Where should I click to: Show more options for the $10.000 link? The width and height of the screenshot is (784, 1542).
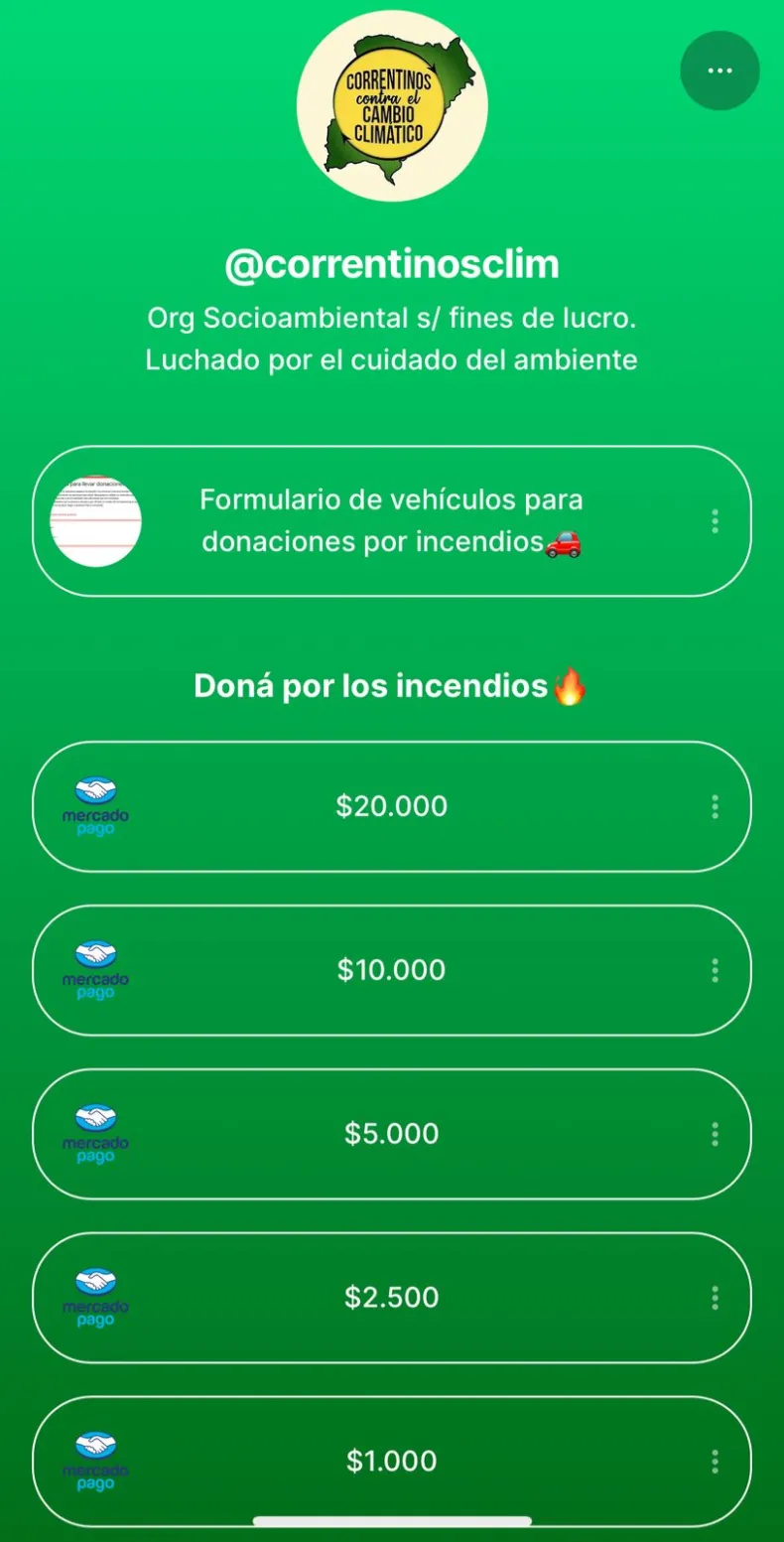click(x=715, y=971)
